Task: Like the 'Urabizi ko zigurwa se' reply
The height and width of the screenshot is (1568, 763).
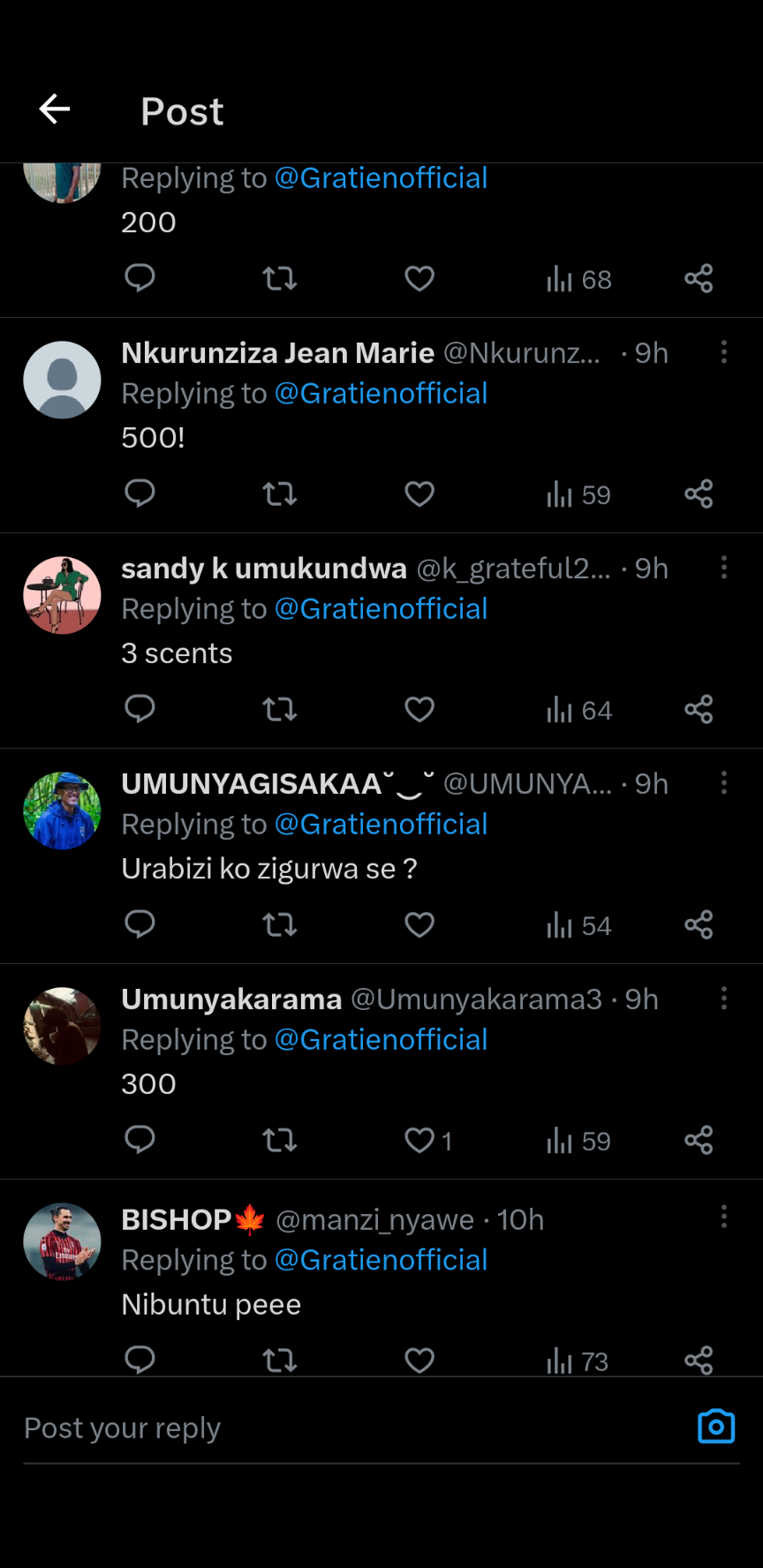Action: (x=419, y=925)
